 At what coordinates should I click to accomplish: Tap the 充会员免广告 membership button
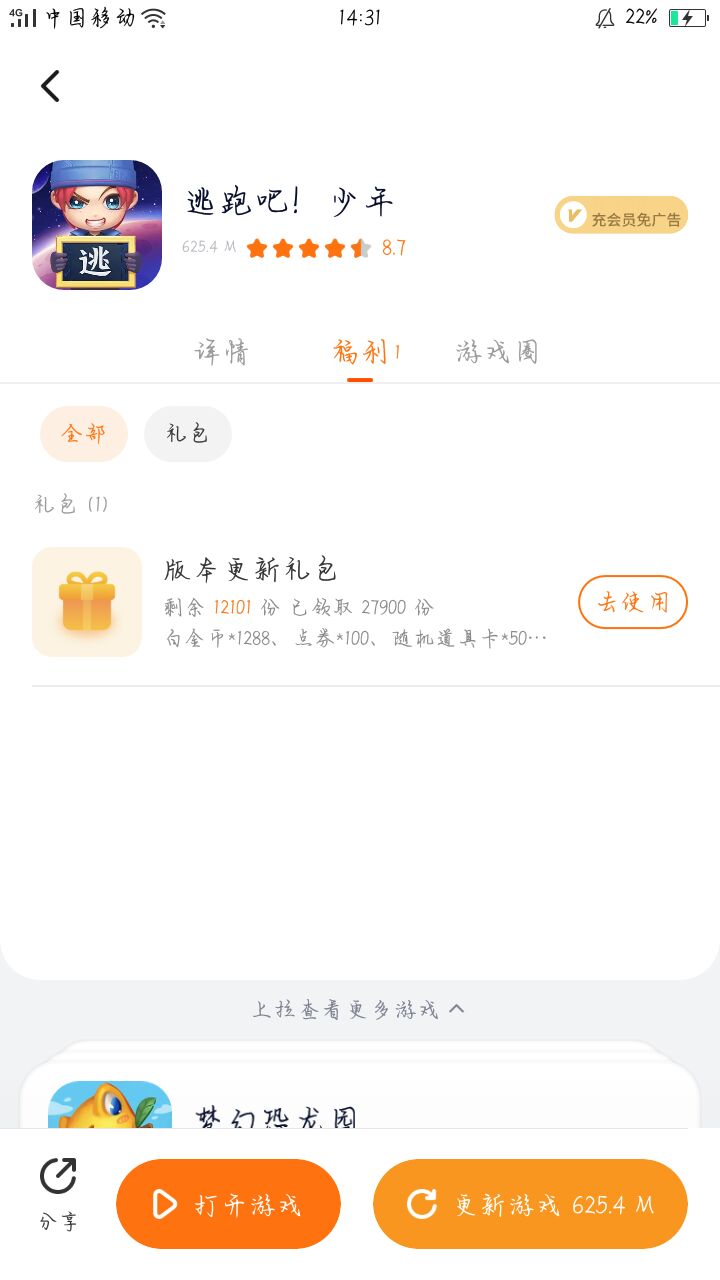click(621, 215)
